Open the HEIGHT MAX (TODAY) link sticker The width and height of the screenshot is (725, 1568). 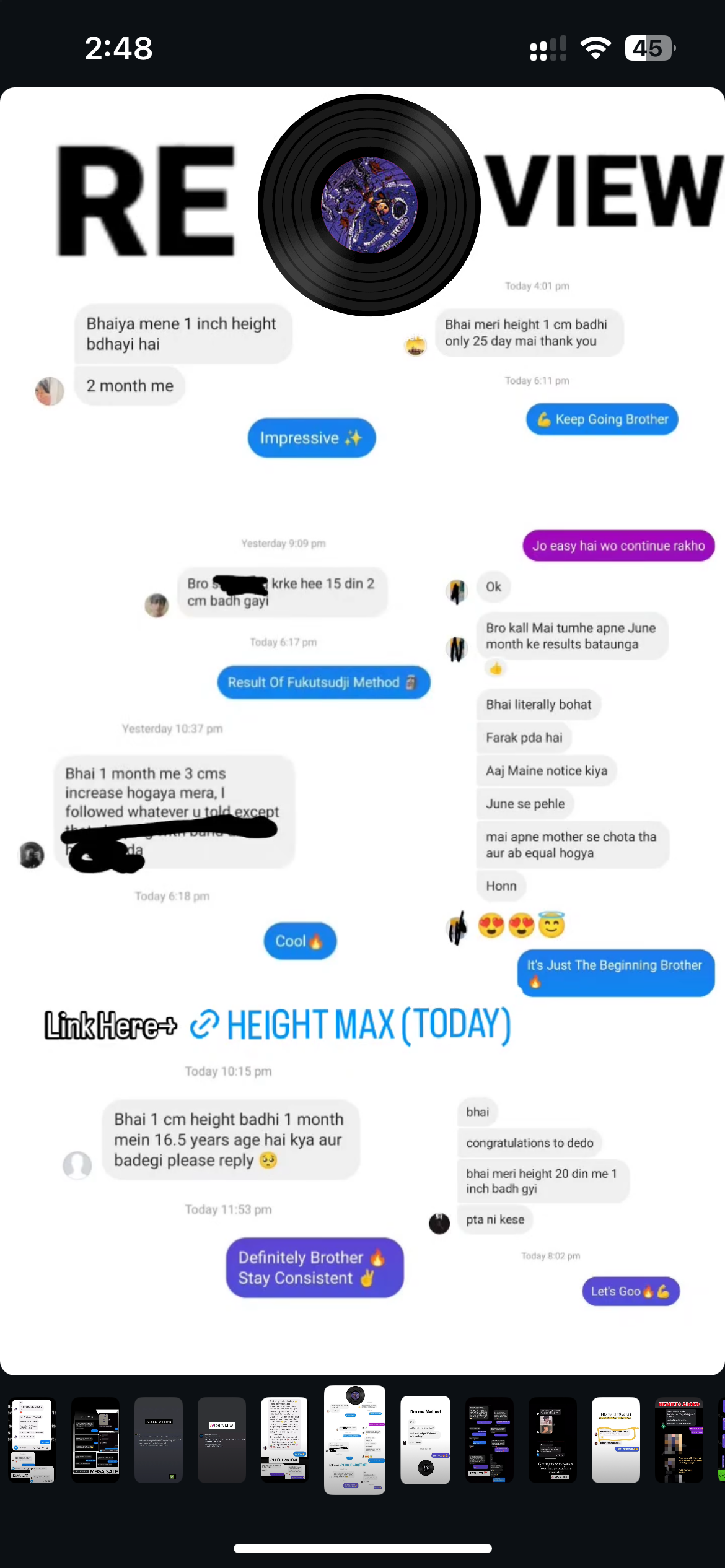(351, 1026)
